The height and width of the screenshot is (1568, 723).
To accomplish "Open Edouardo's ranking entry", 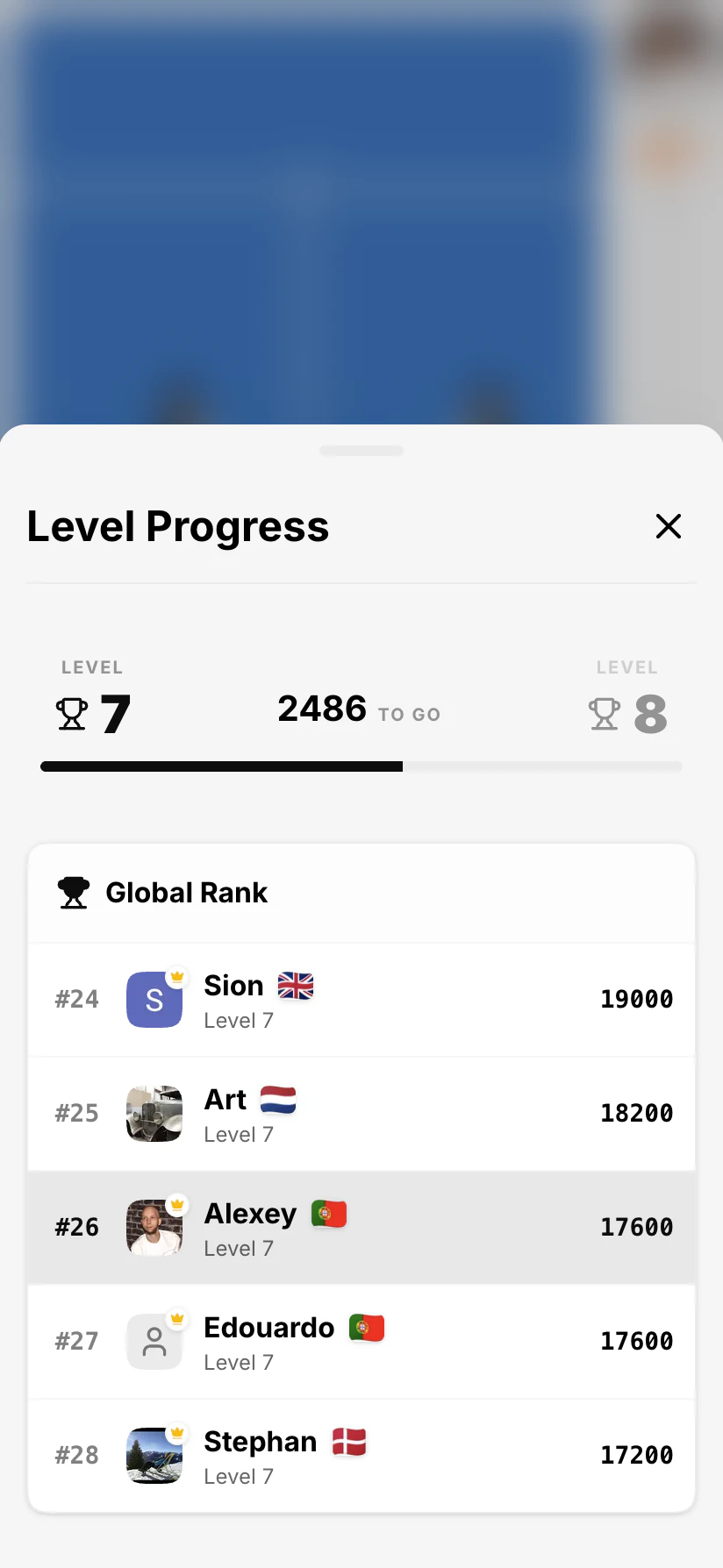I will coord(361,1342).
